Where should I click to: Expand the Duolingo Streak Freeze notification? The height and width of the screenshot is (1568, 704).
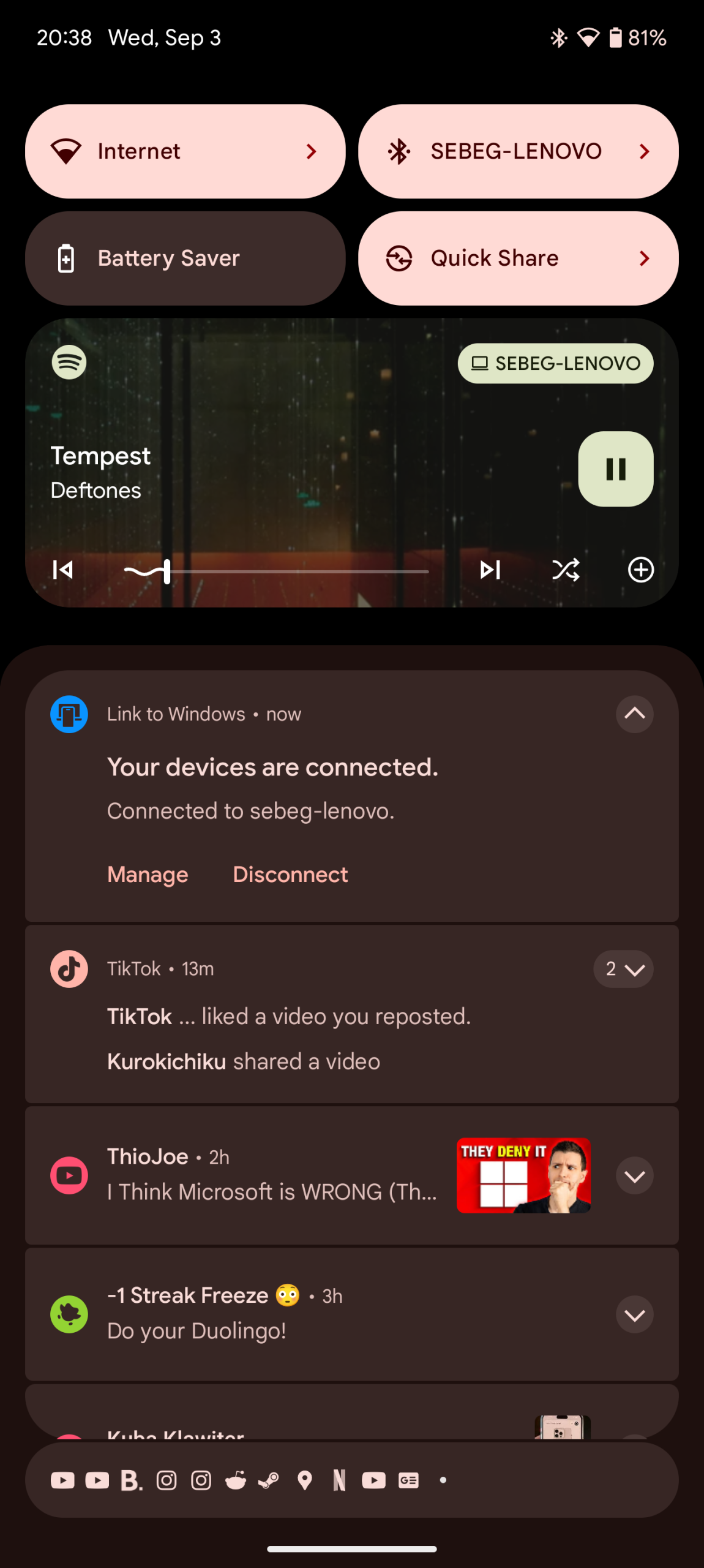coord(634,1314)
